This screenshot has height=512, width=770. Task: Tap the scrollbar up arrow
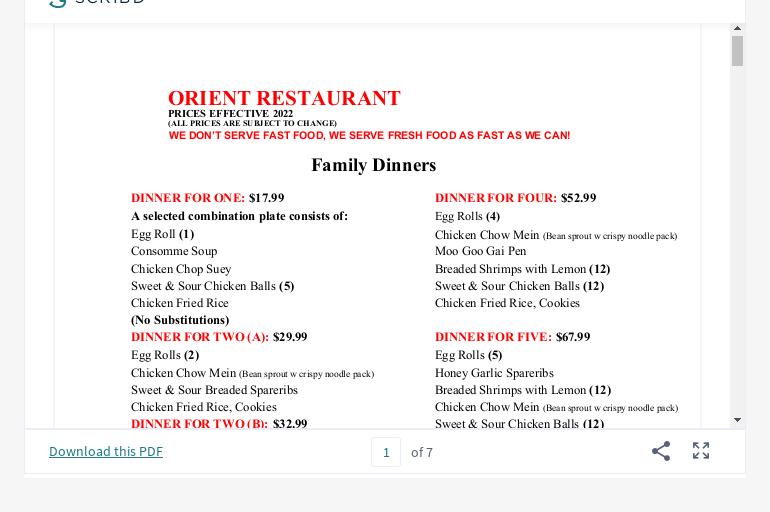(x=738, y=30)
